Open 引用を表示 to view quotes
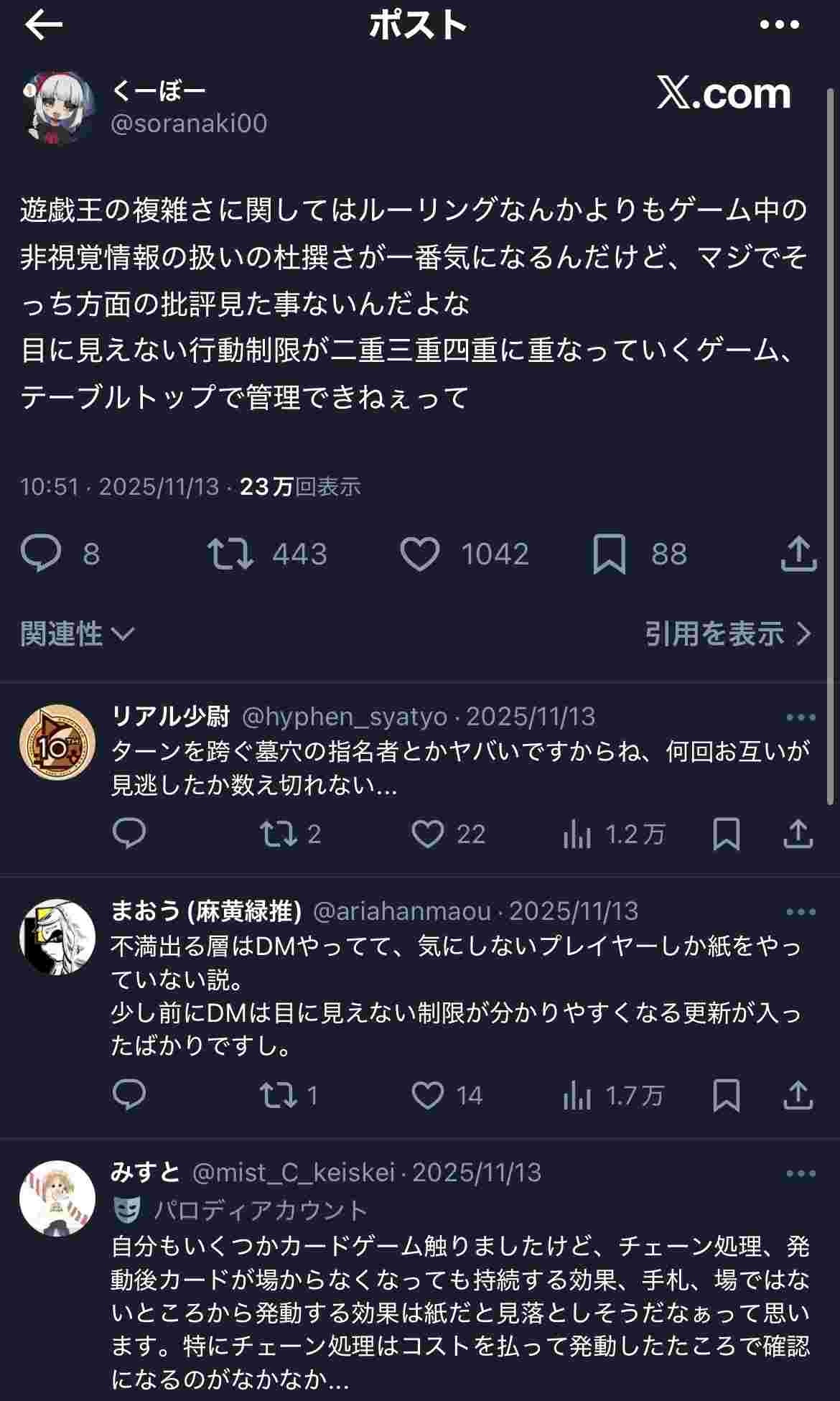Viewport: 840px width, 1401px height. pos(727,633)
